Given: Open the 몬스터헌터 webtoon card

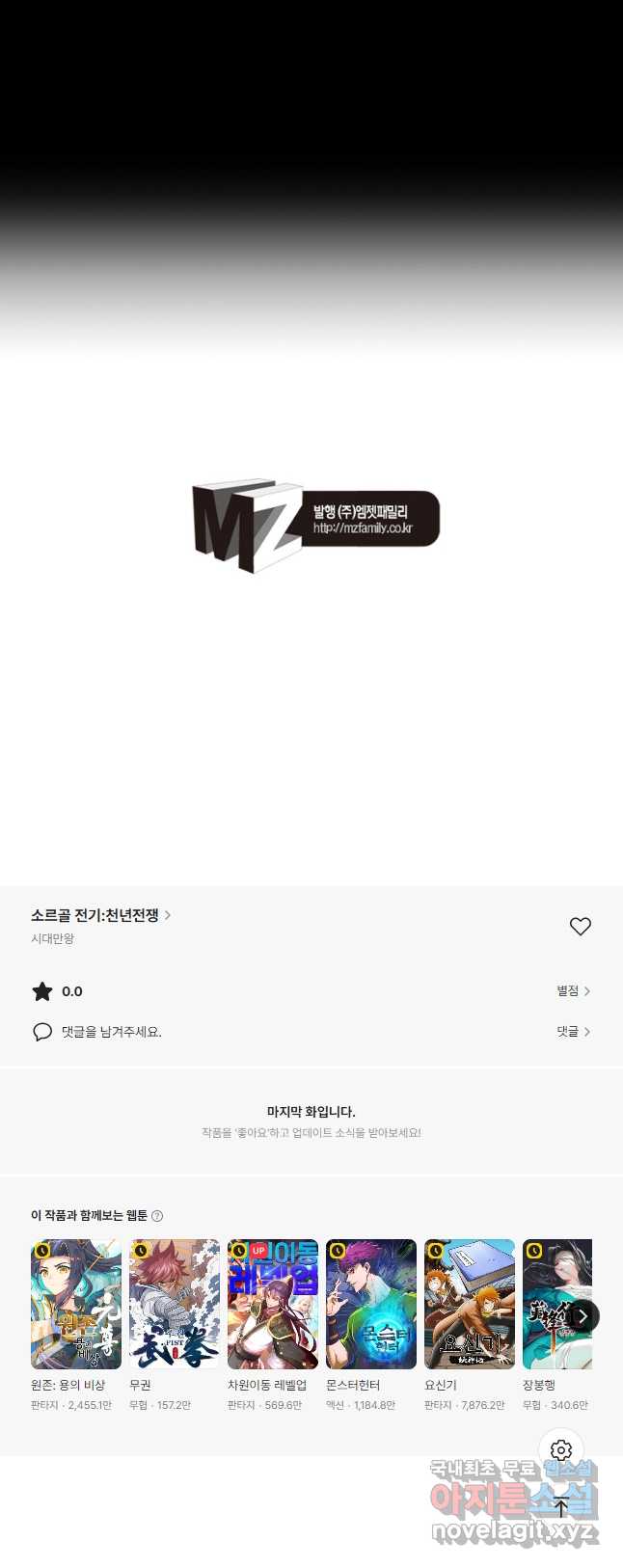Looking at the screenshot, I should click(371, 1304).
